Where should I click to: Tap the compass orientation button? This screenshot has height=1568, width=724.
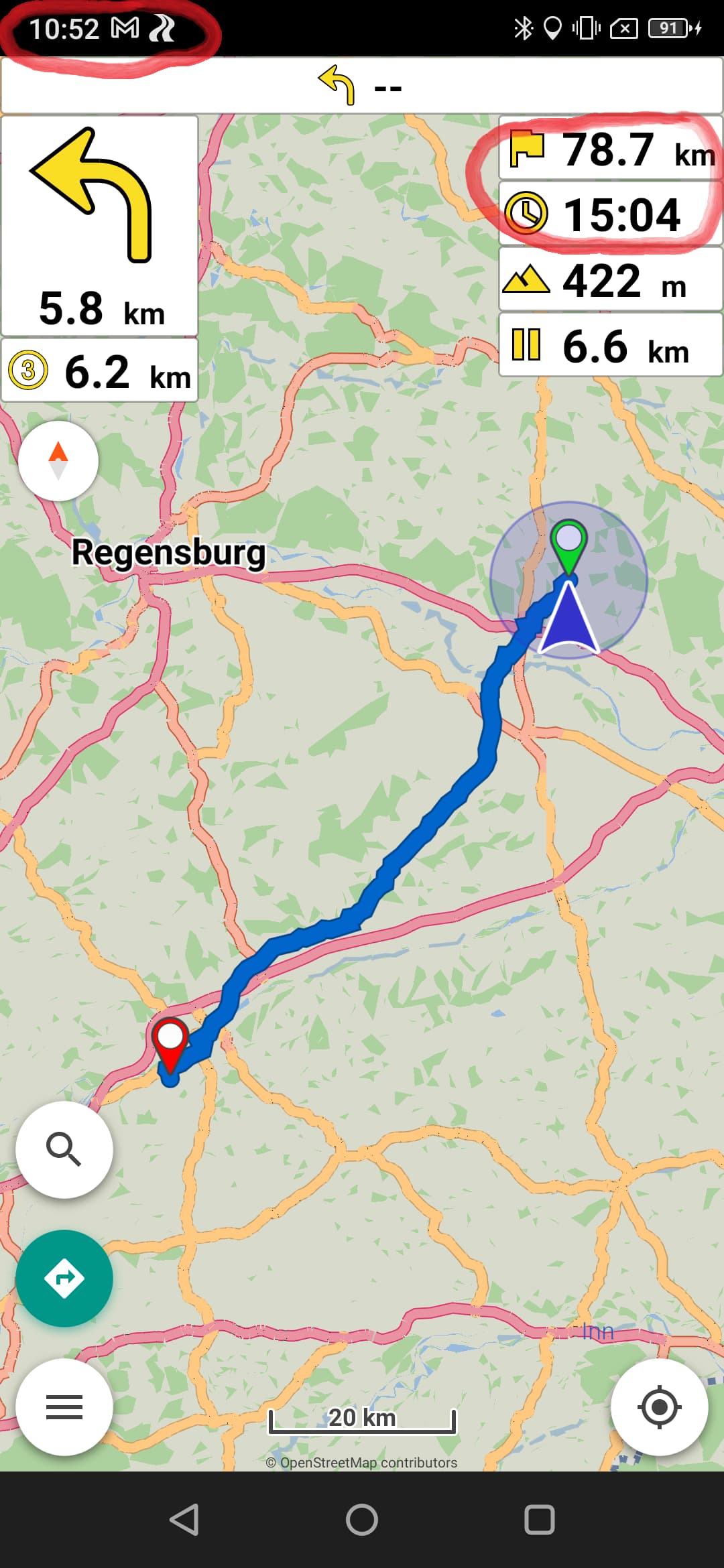point(58,461)
